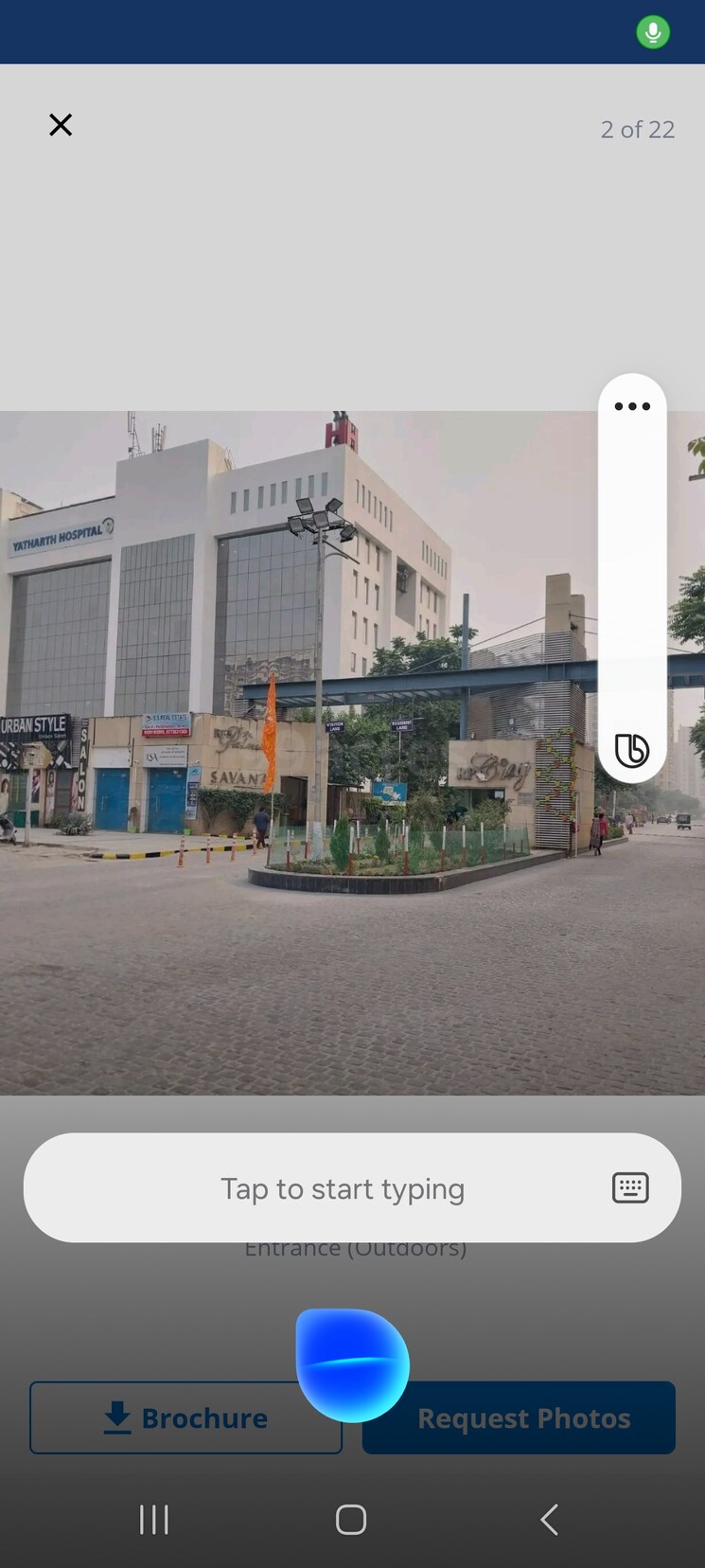
Task: Open Recents using the navigation bar icon
Action: click(x=153, y=1520)
